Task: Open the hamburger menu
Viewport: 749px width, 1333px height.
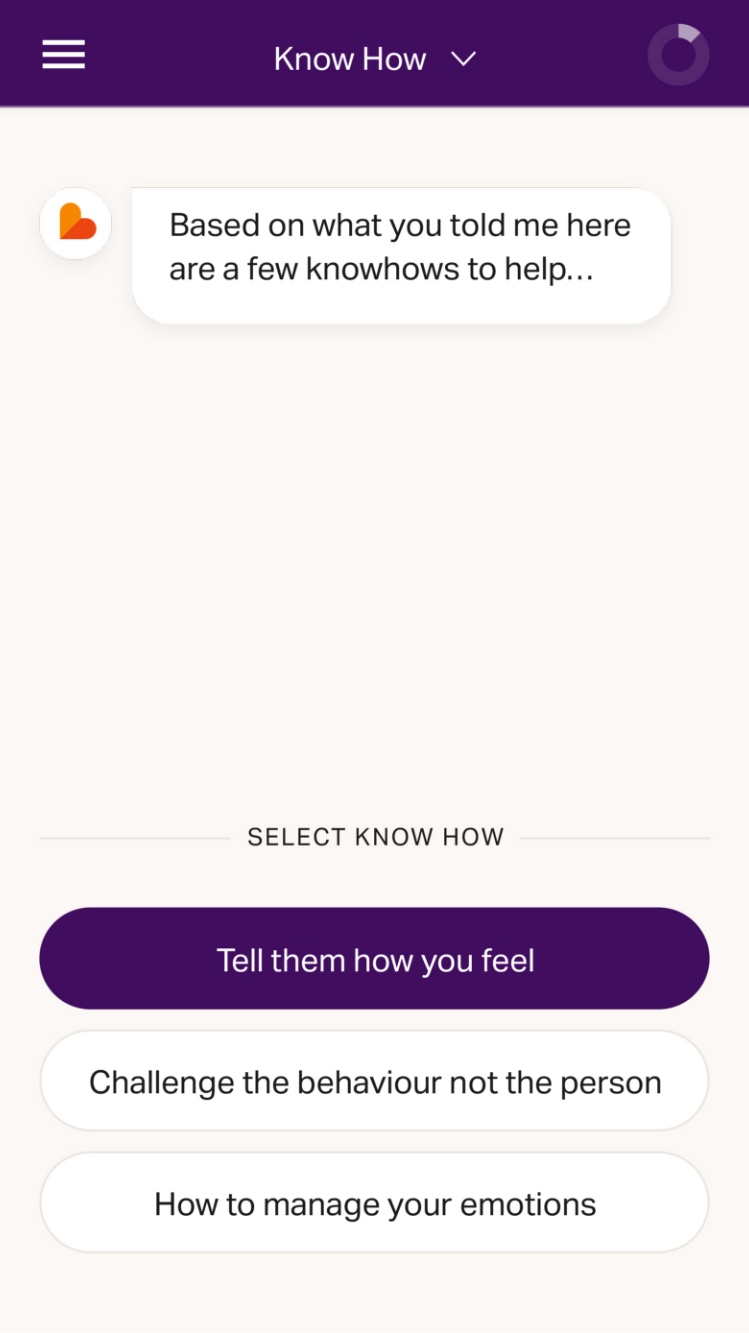Action: 64,55
